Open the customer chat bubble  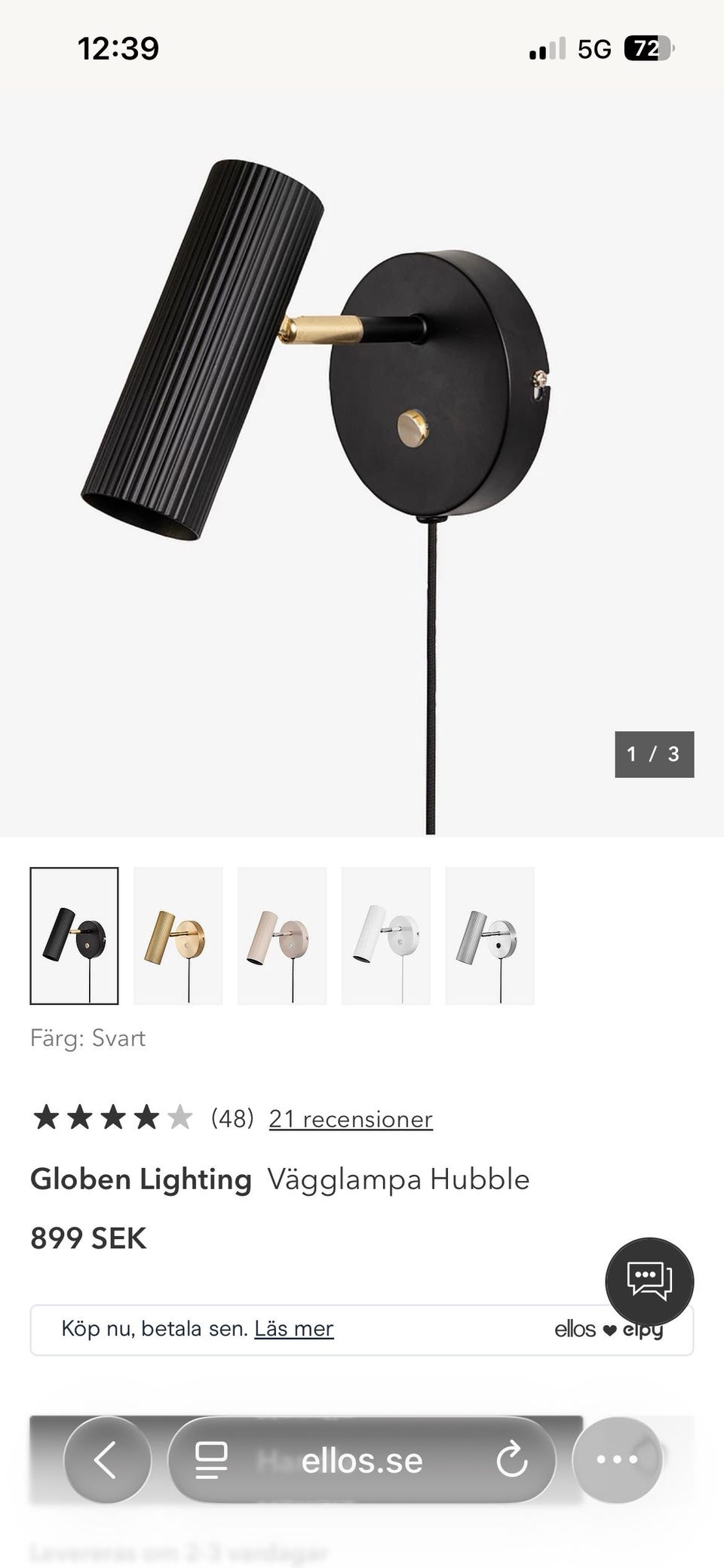pyautogui.click(x=649, y=1281)
